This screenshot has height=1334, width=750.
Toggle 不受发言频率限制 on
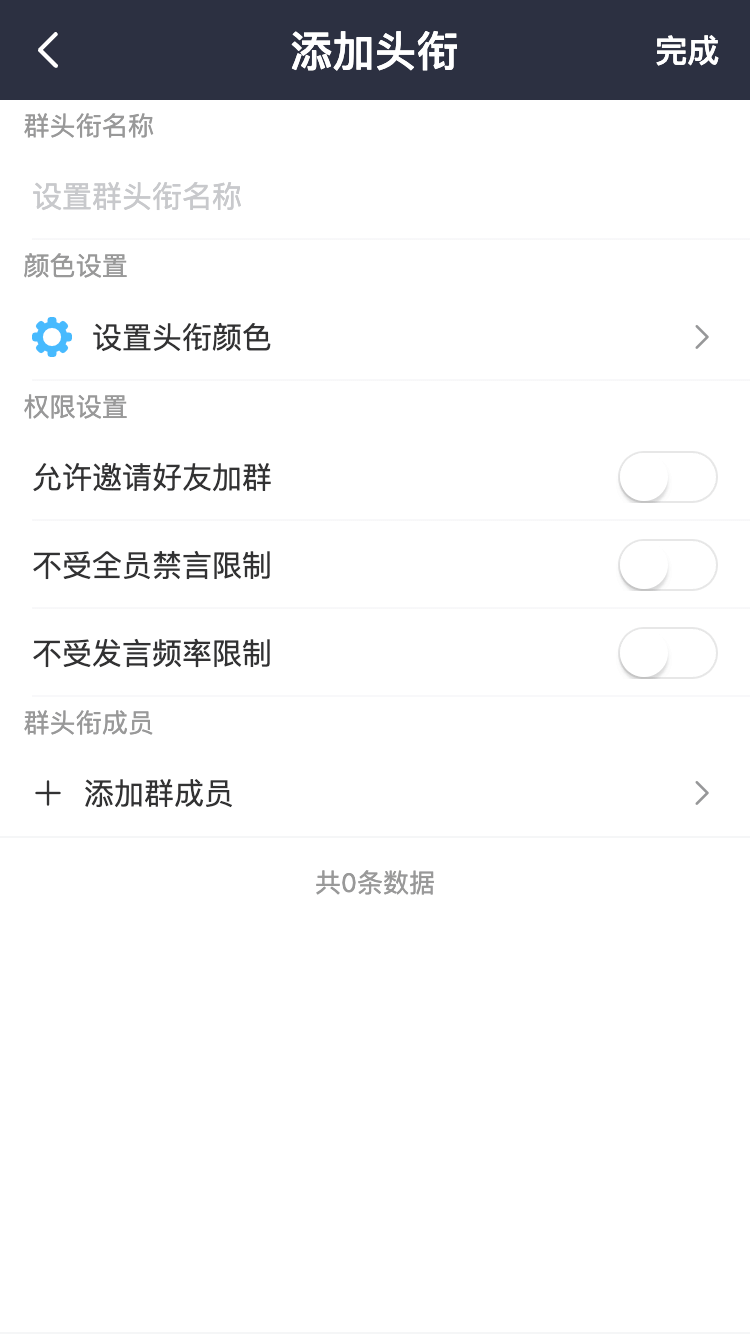tap(667, 653)
